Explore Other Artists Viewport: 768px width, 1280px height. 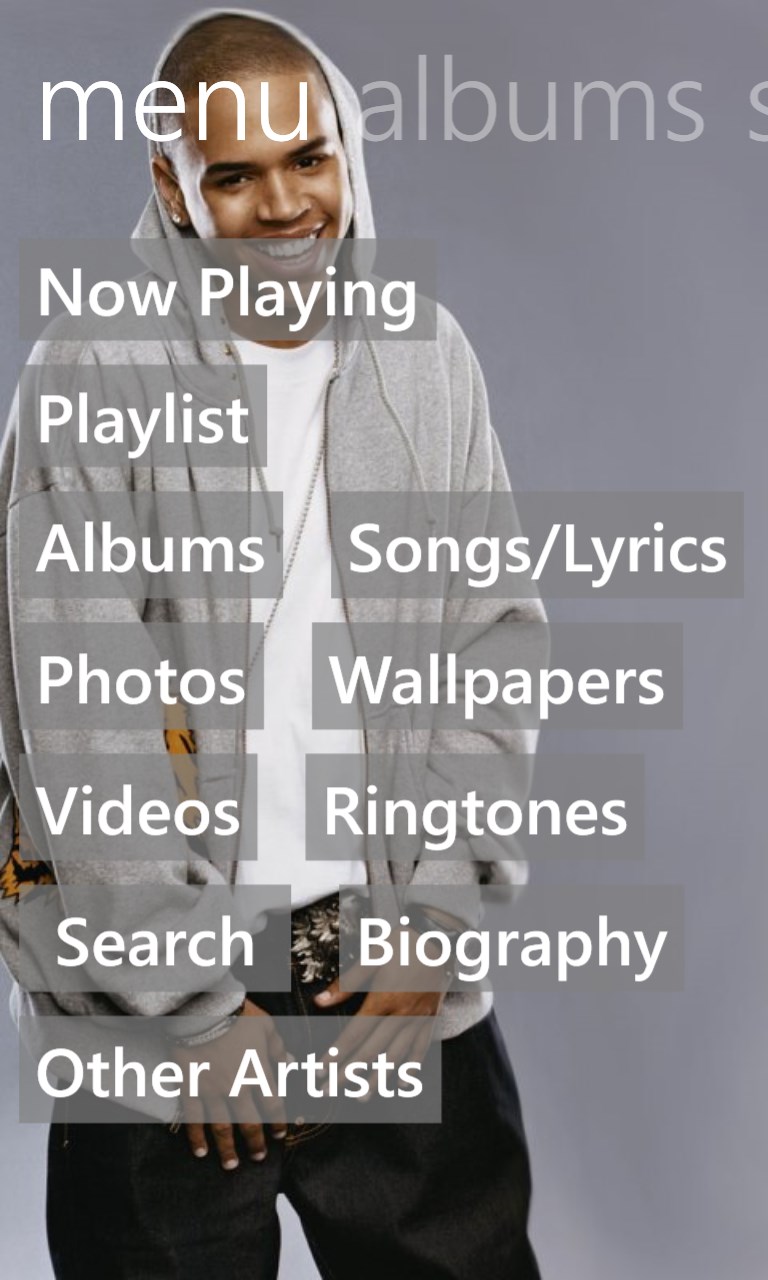pyautogui.click(x=230, y=1070)
